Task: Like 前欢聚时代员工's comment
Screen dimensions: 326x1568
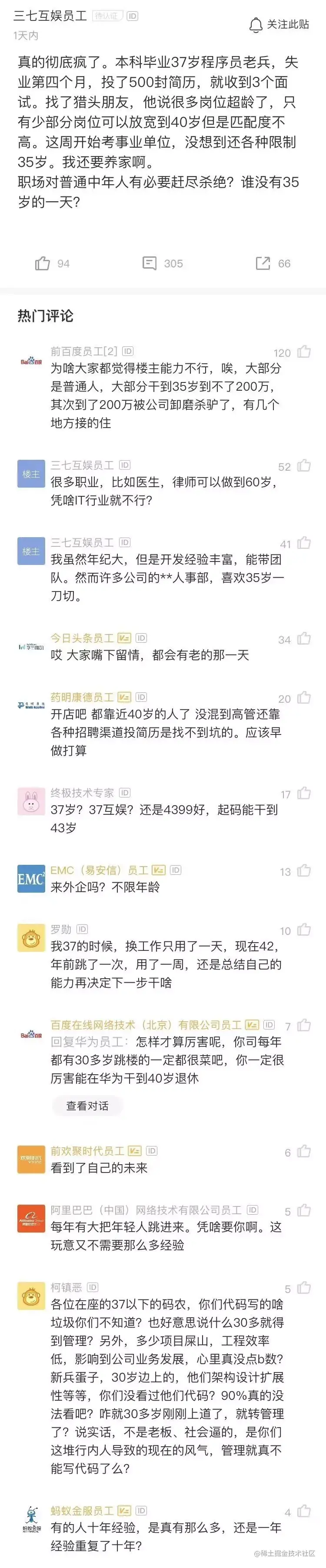Action: point(303,1151)
